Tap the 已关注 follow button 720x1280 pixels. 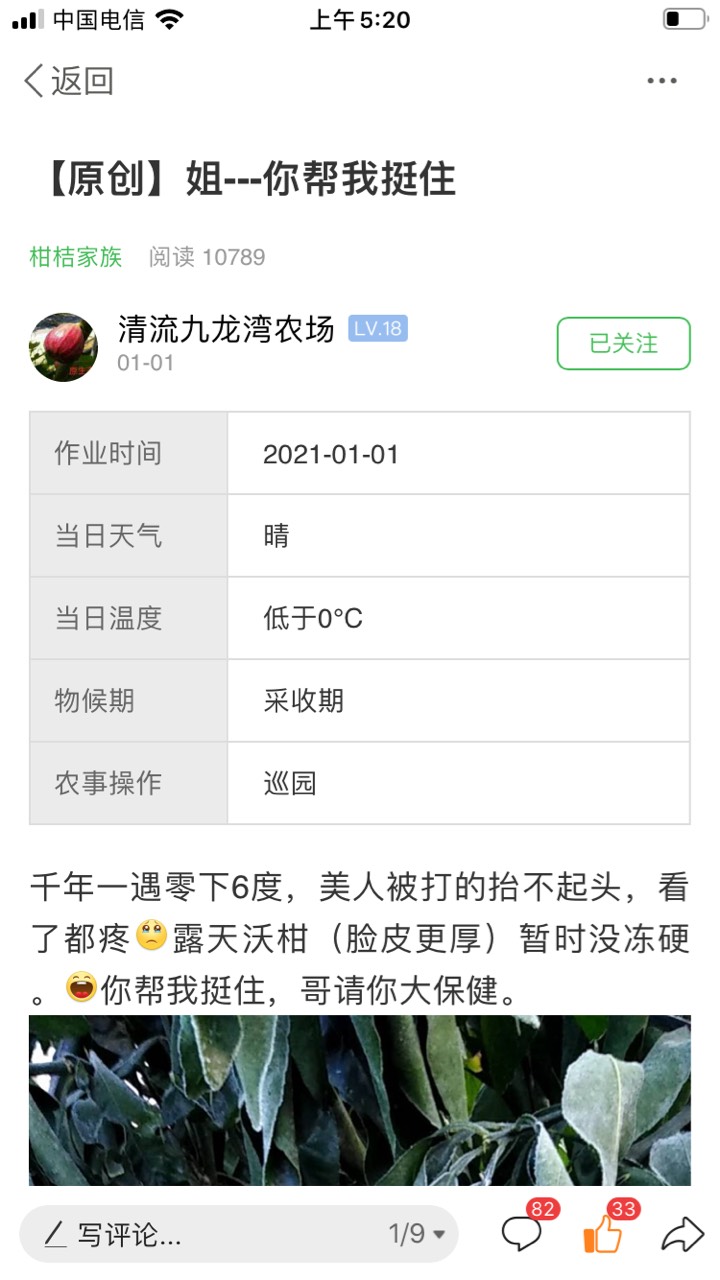point(623,343)
